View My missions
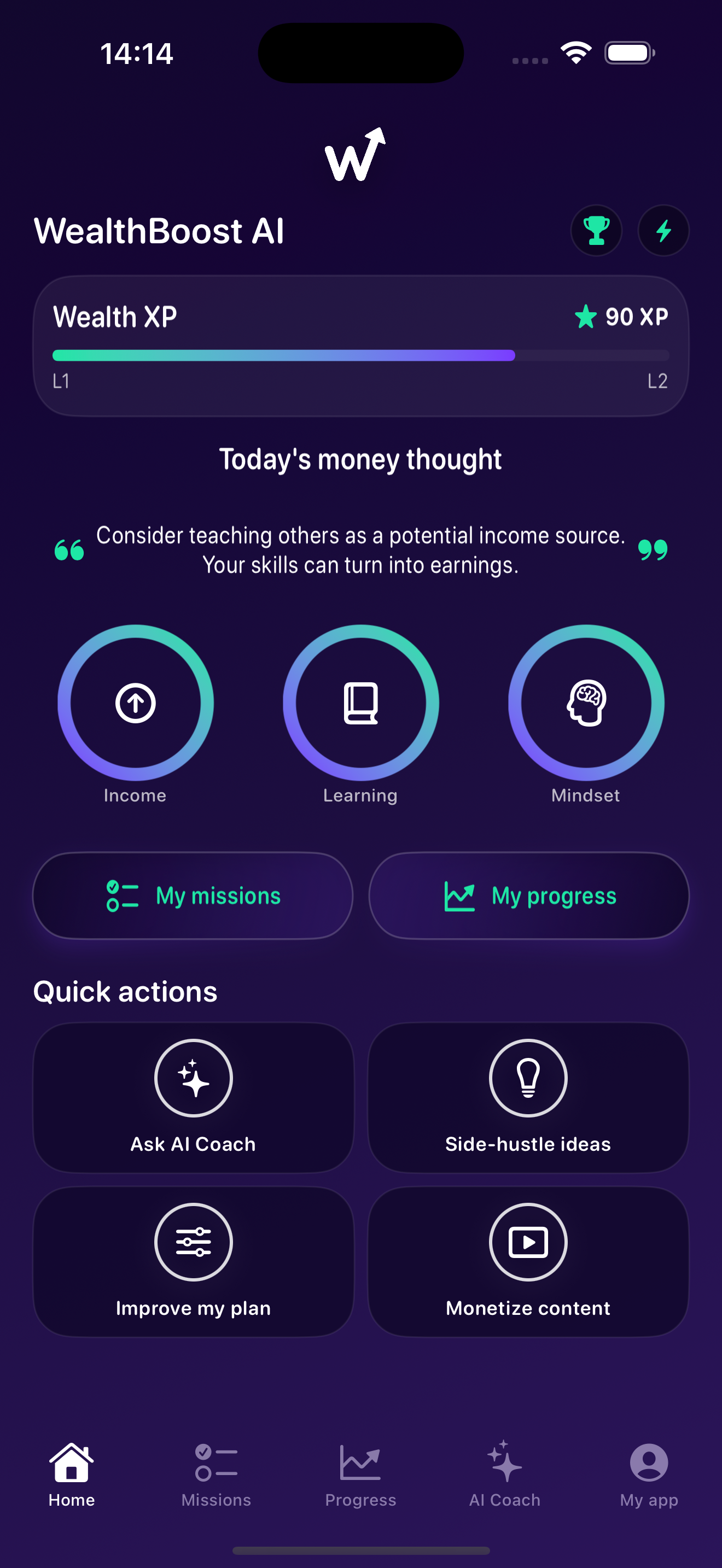 pyautogui.click(x=193, y=896)
